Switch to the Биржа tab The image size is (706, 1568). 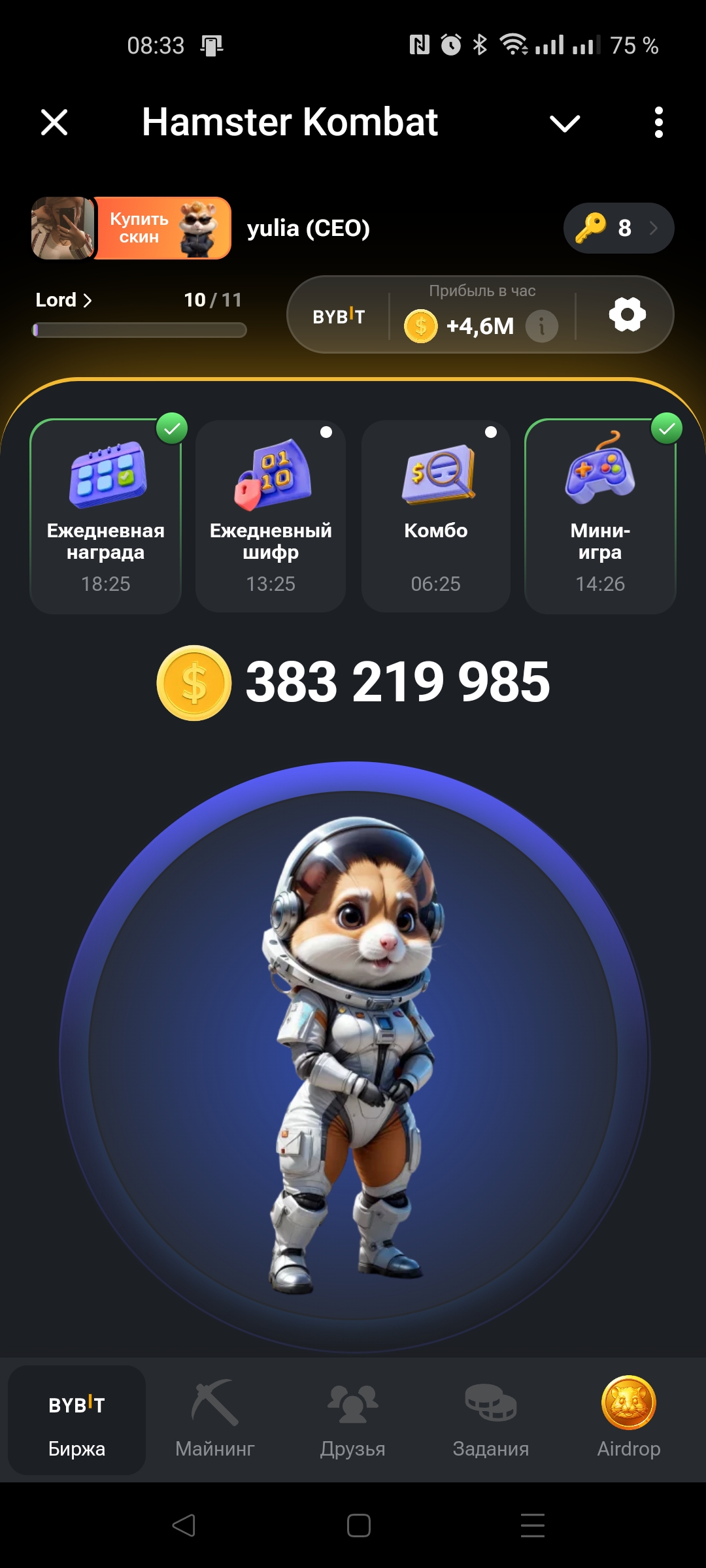76,1420
